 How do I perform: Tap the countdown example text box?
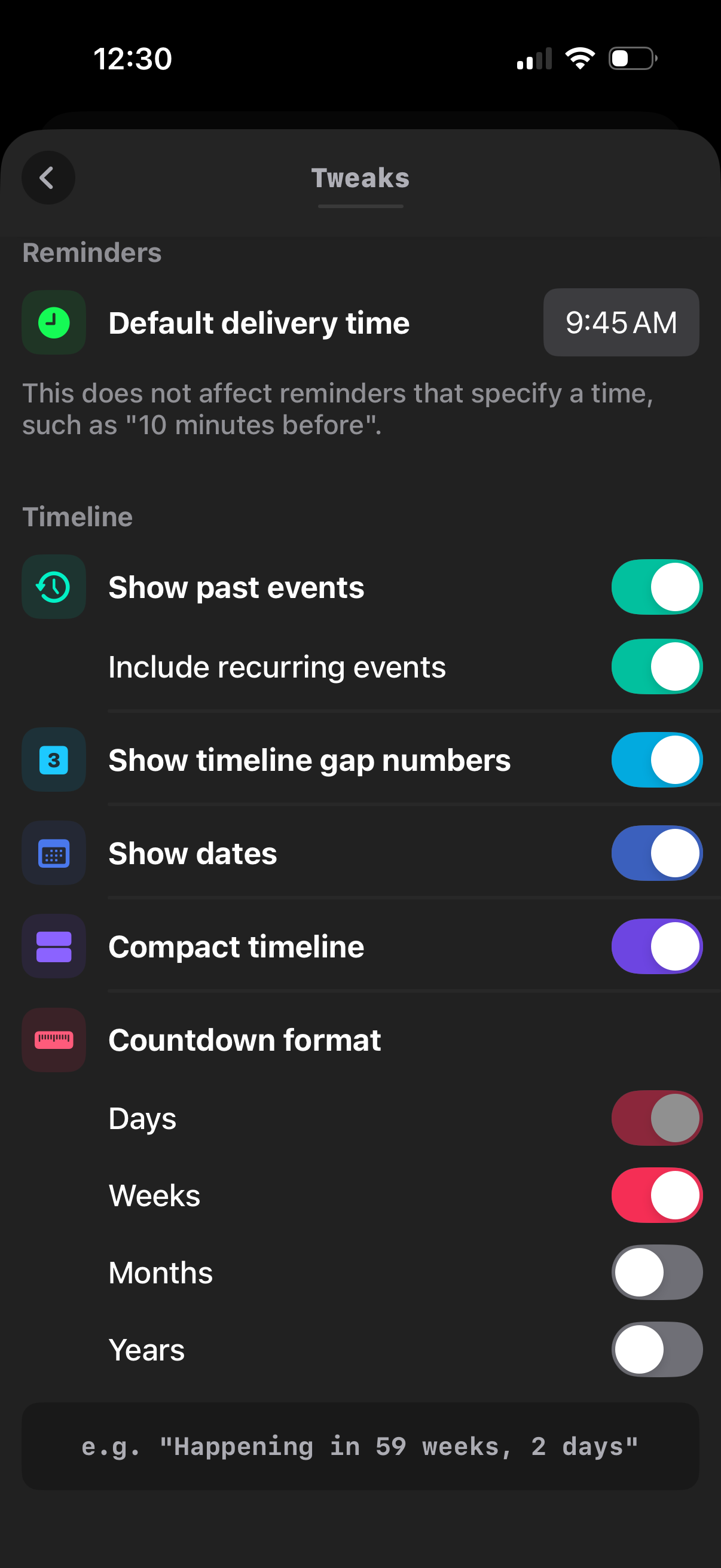click(x=360, y=1447)
